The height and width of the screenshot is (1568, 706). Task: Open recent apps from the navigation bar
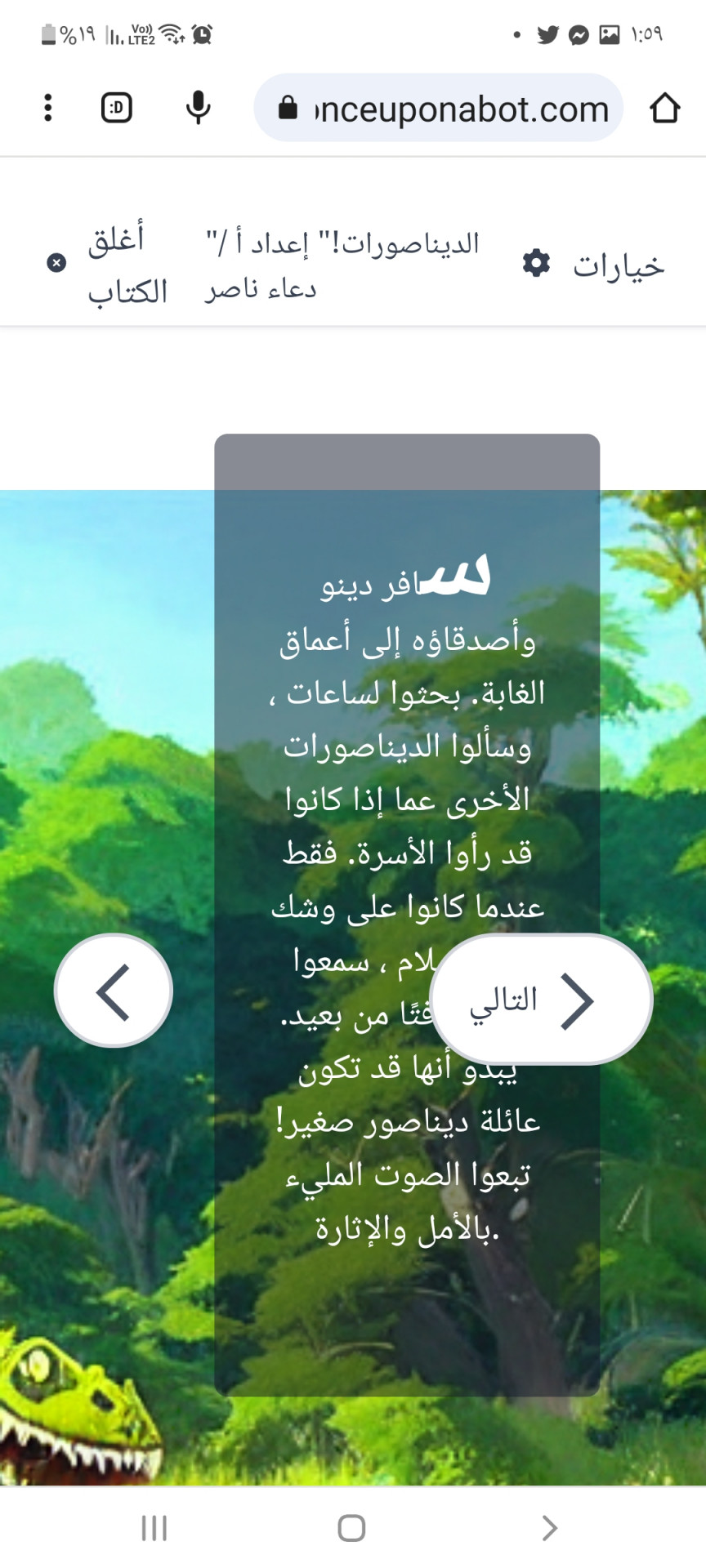coord(154,1527)
